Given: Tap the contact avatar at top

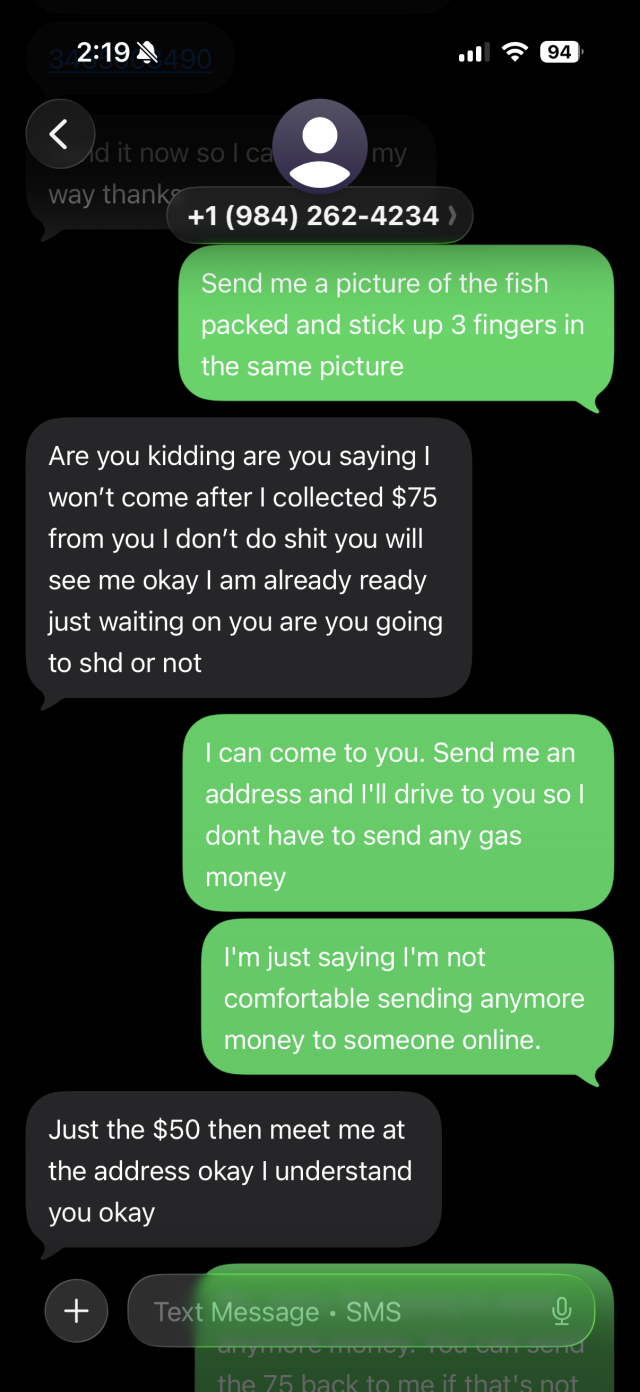Looking at the screenshot, I should tap(319, 146).
